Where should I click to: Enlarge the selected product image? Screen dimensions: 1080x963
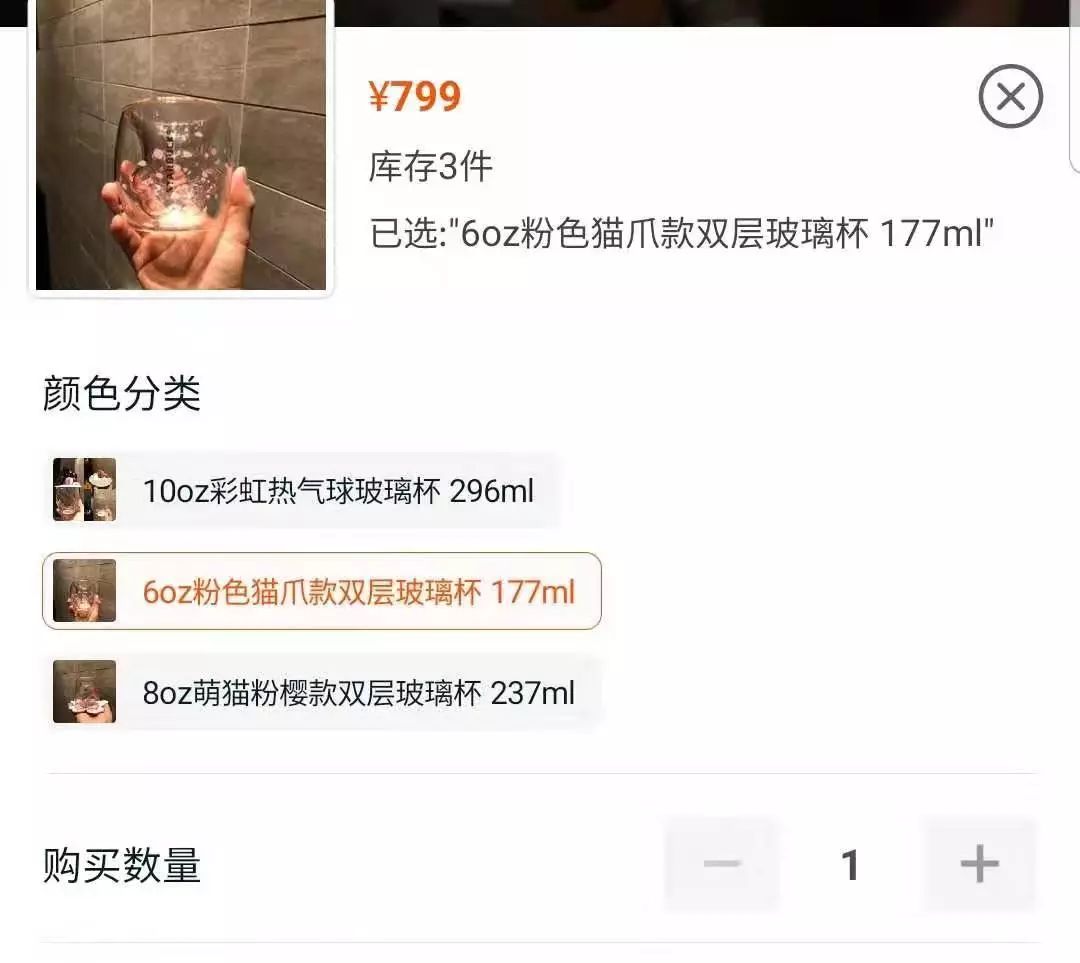coord(181,150)
